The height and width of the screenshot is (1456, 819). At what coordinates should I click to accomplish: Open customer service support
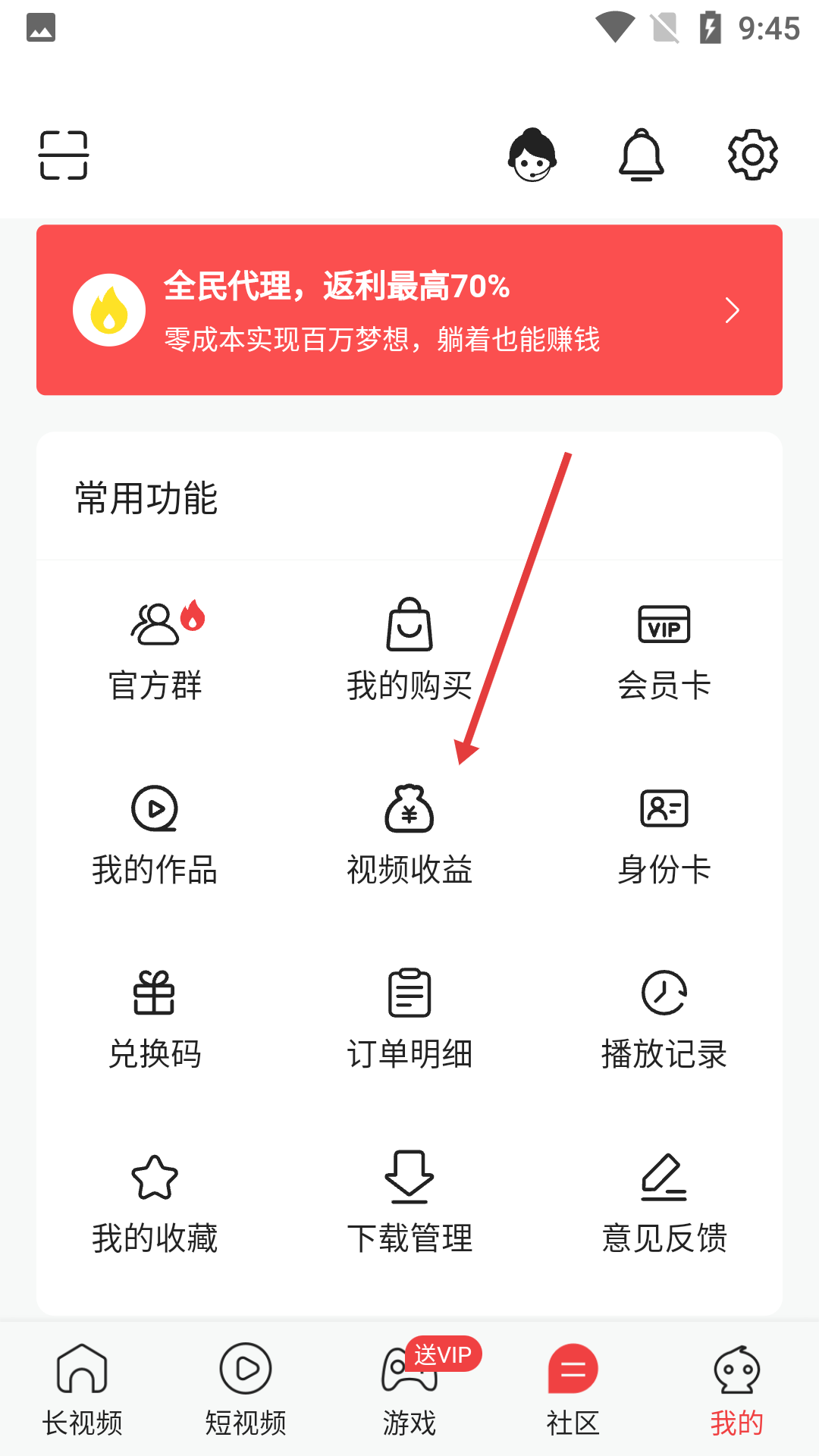[x=532, y=154]
